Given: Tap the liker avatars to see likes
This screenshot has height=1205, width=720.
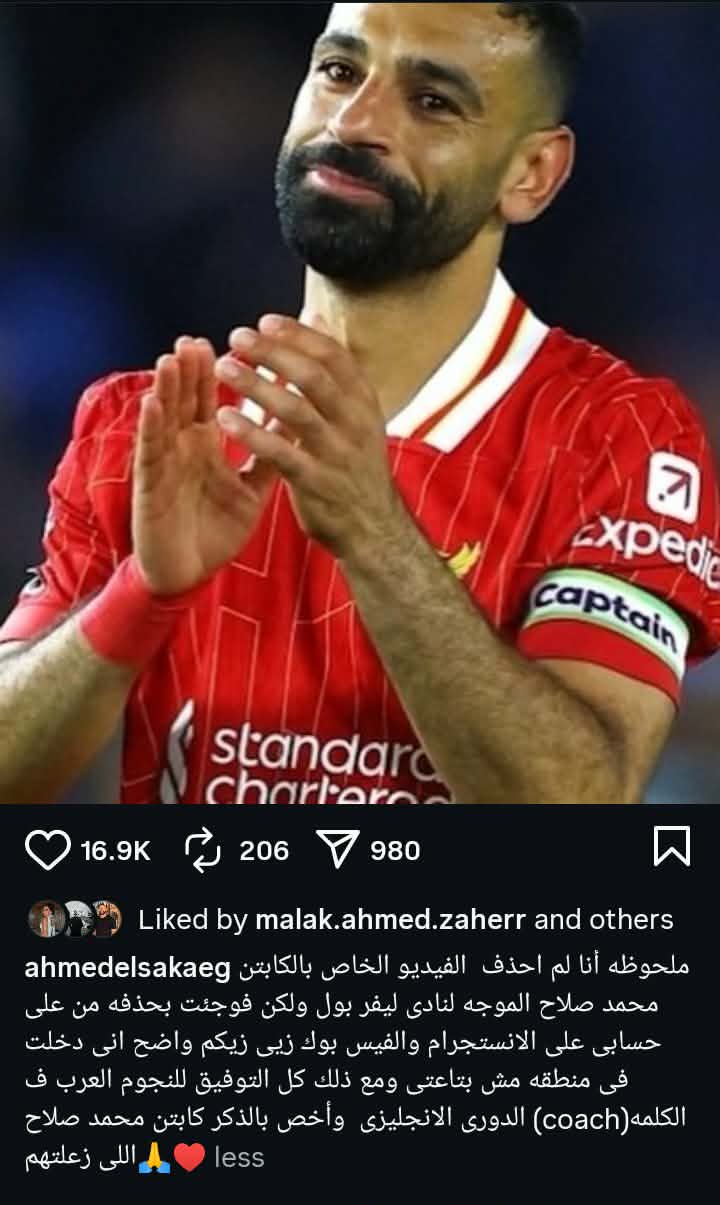Looking at the screenshot, I should click(x=75, y=919).
